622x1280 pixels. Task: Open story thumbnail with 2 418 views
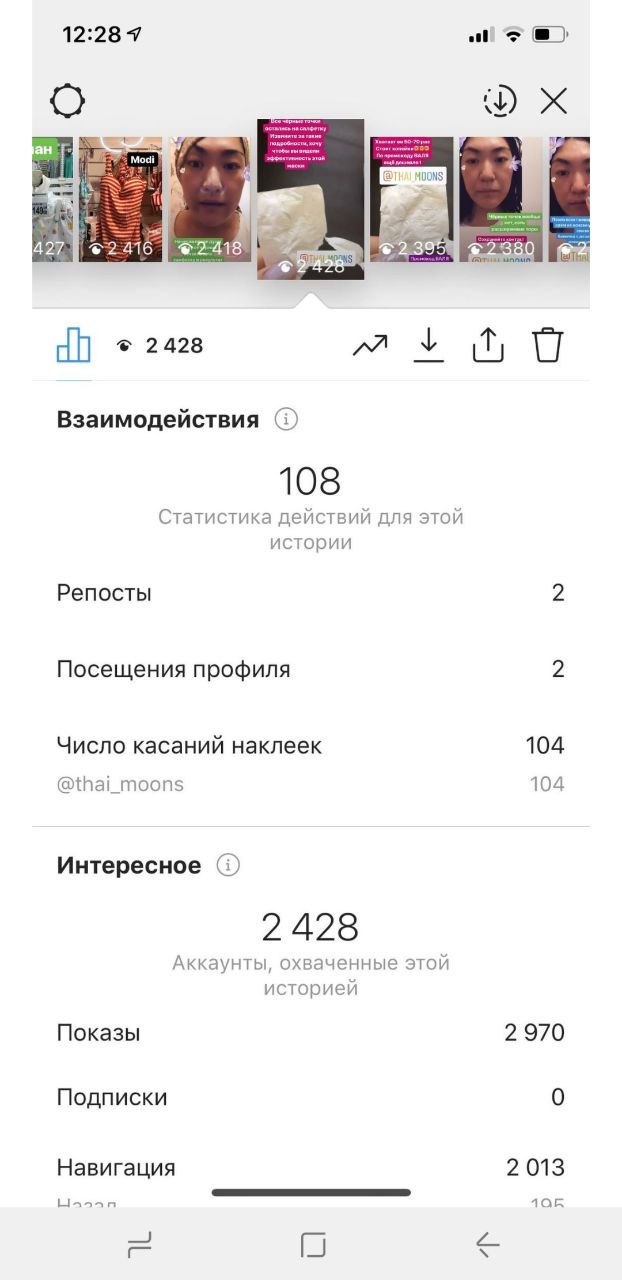coord(210,200)
